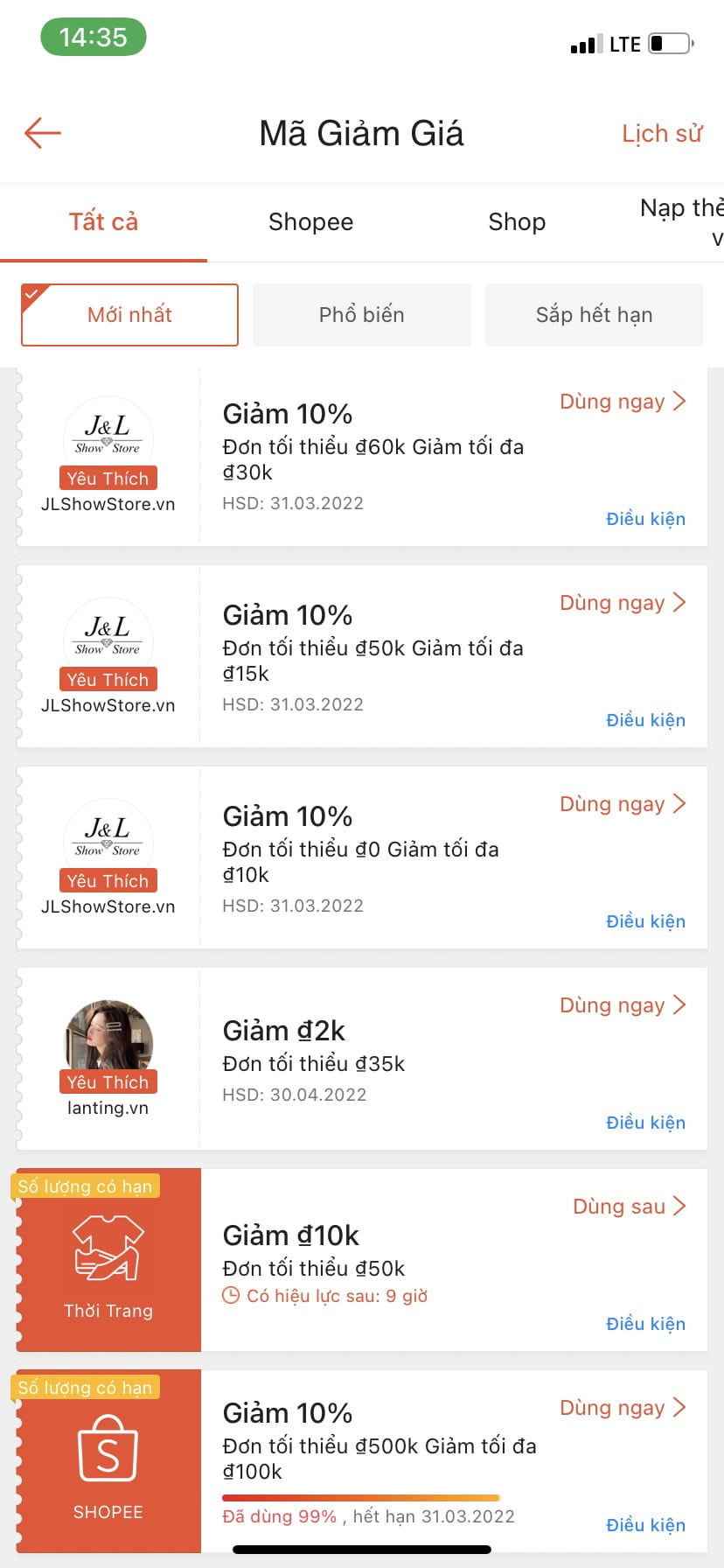Image resolution: width=724 pixels, height=1568 pixels.
Task: Check Điều kiện for the lanting.vn voucher
Action: (645, 1123)
